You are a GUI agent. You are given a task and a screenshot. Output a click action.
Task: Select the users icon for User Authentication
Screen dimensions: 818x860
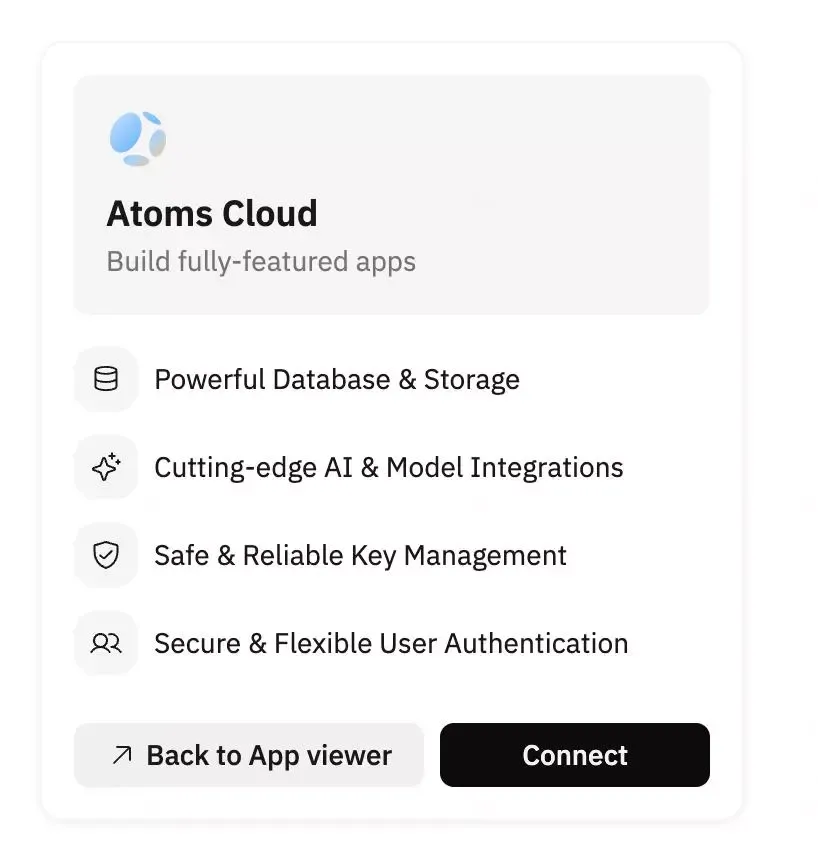point(105,643)
